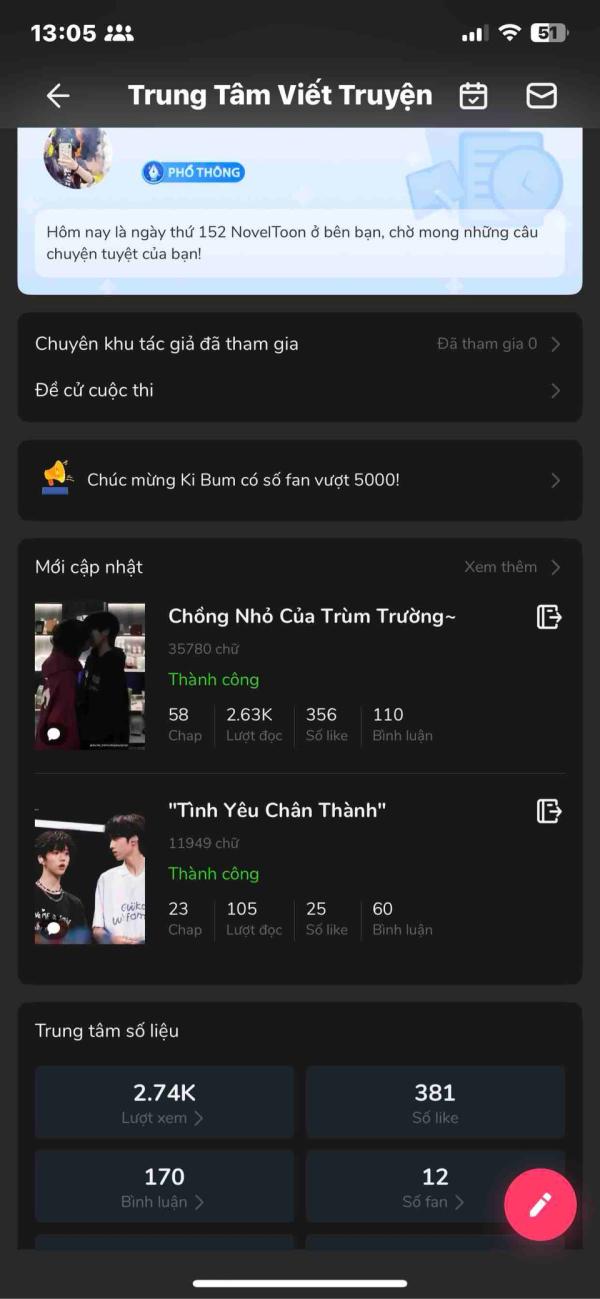Tap the export icon for "Tình Yêu Chân Thành"
The width and height of the screenshot is (600, 1299).
pyautogui.click(x=548, y=810)
